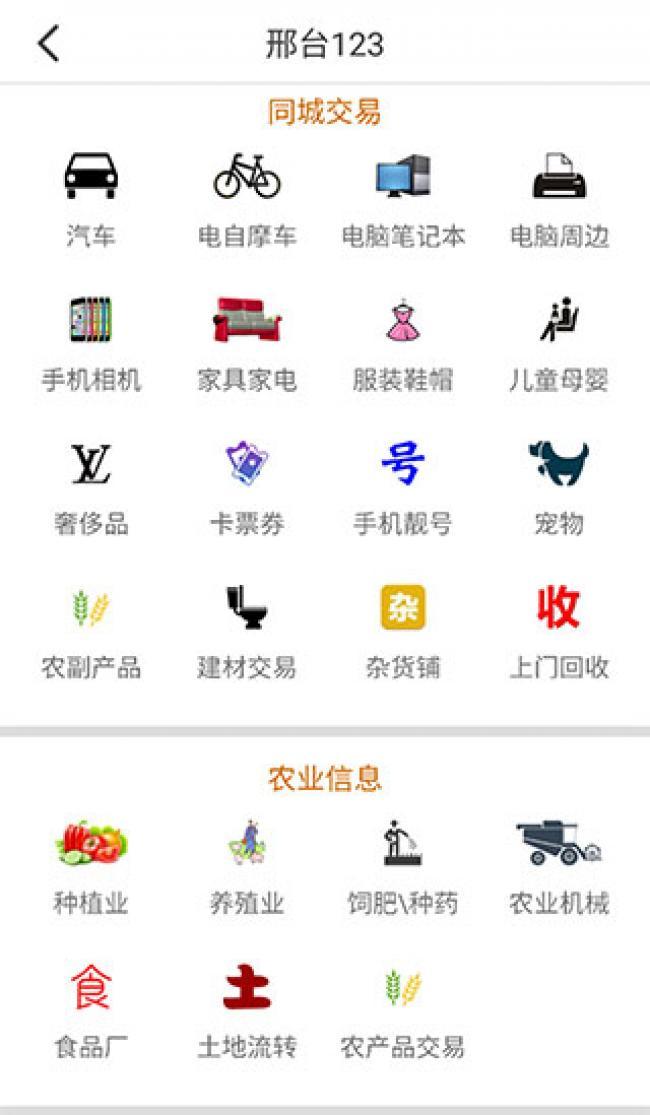View 农业机械 listings
Viewport: 650px width, 1115px height.
coord(559,866)
